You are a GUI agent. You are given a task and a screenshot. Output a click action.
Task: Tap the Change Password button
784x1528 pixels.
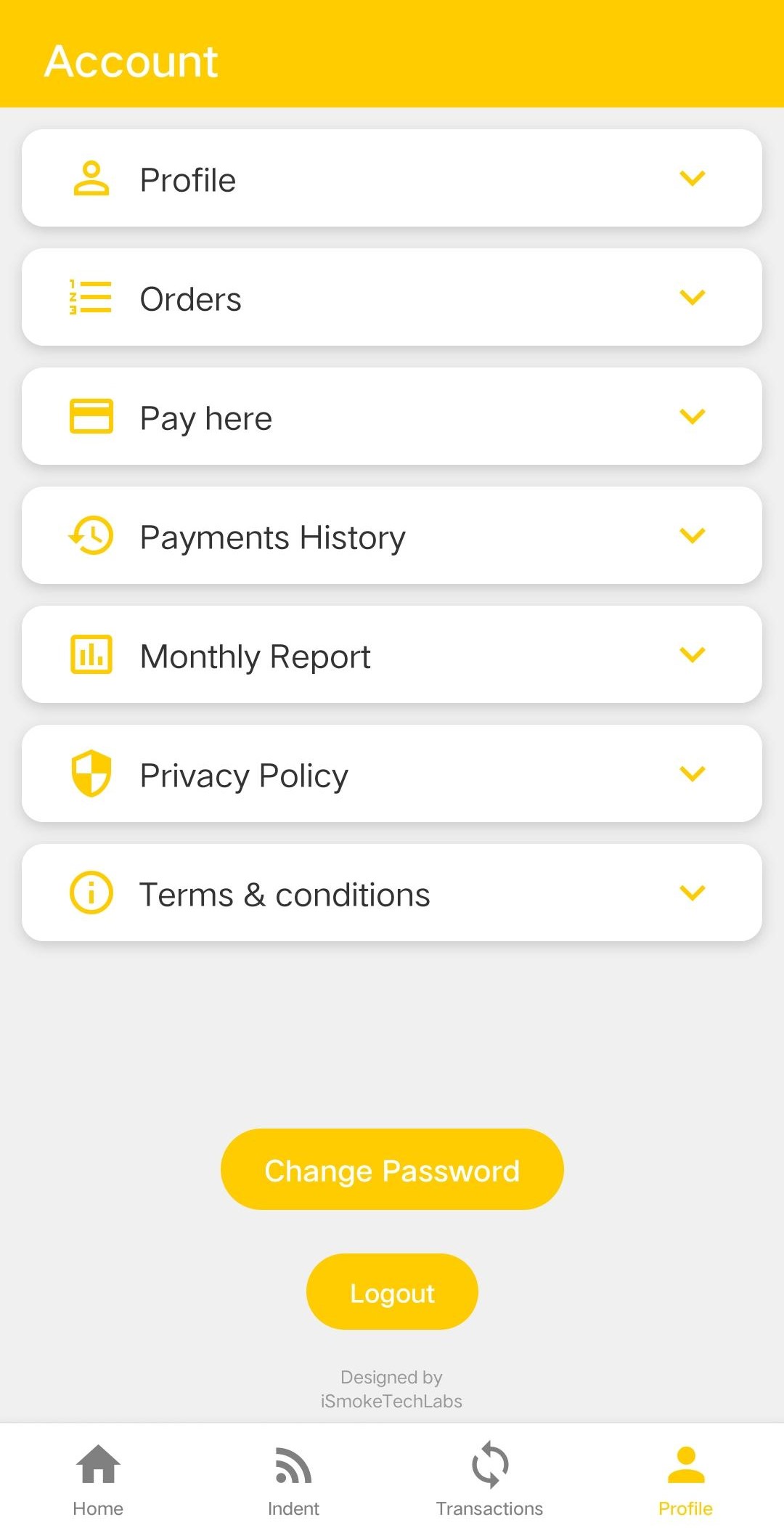[x=392, y=1169]
